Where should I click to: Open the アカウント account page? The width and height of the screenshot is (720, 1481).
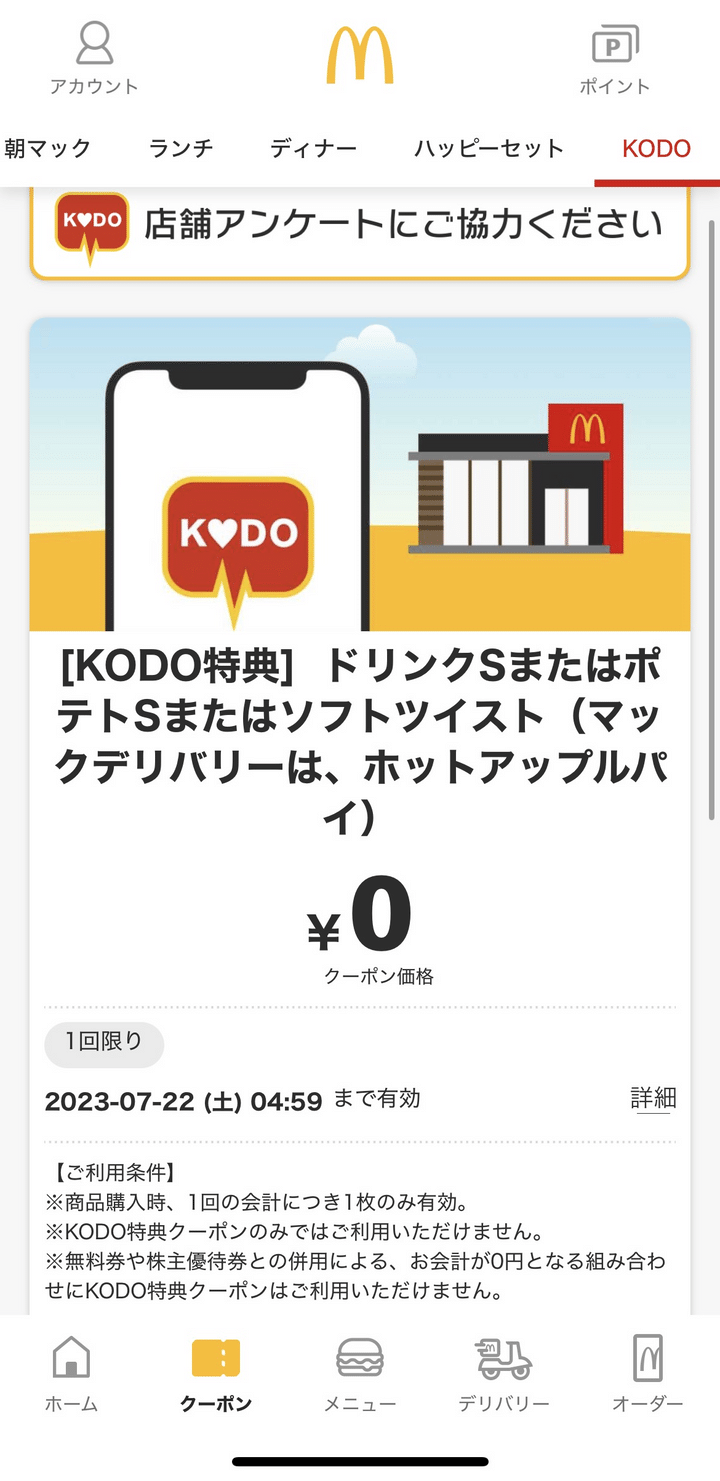(x=94, y=58)
